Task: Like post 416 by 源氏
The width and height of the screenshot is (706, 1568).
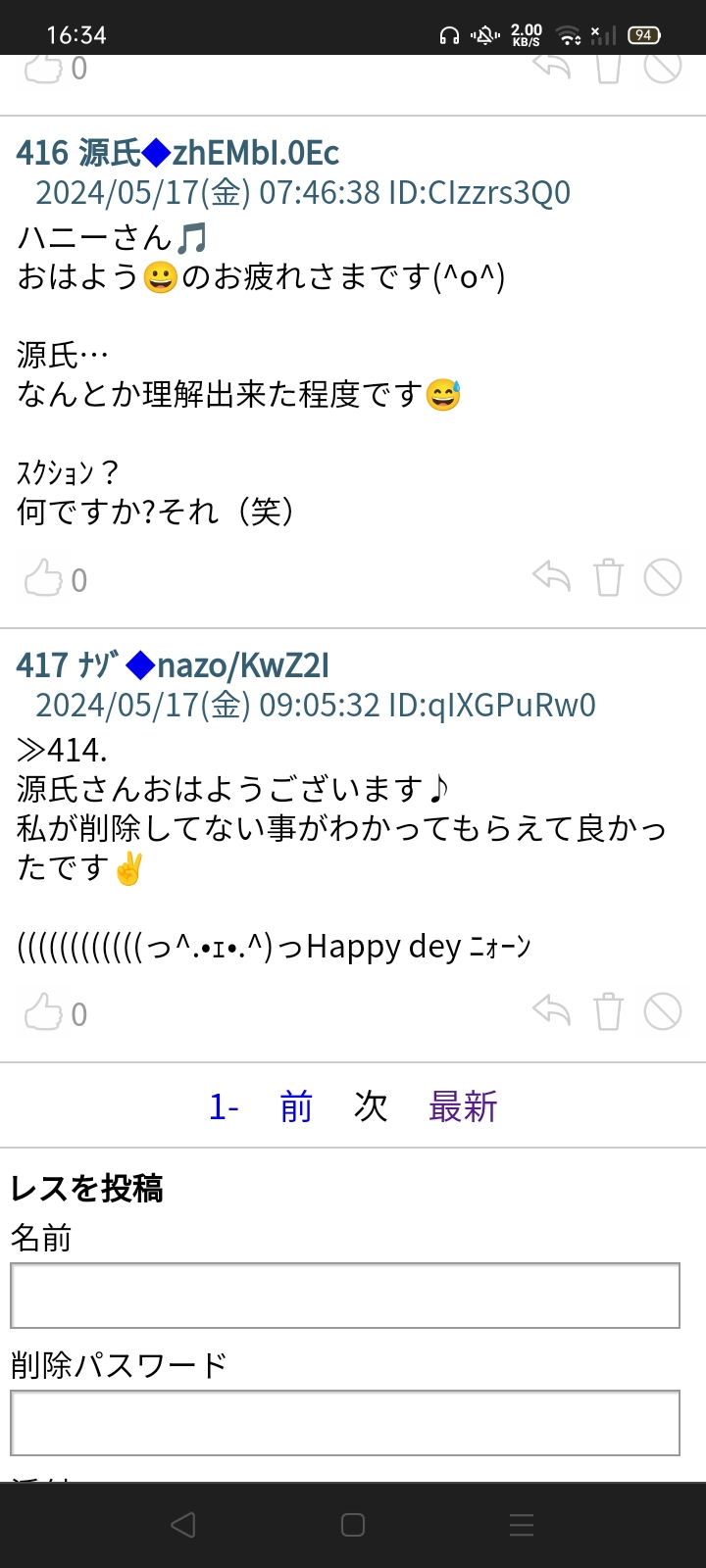Action: [x=43, y=579]
